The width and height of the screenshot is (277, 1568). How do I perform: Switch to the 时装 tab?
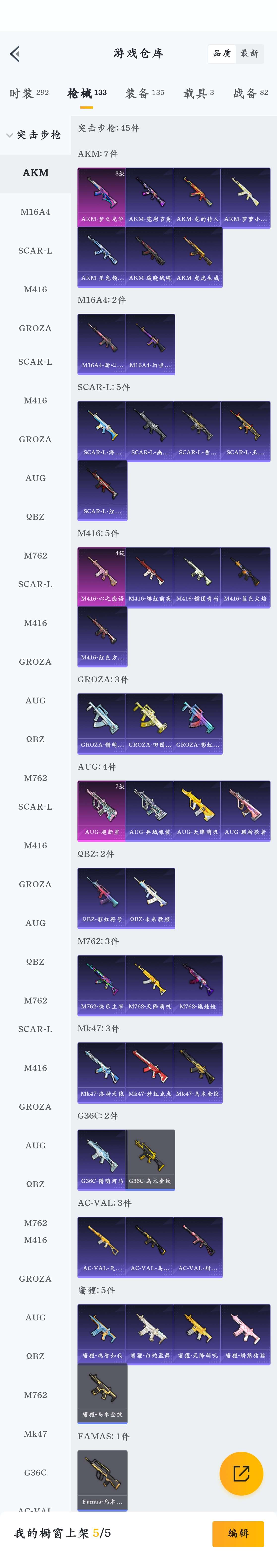point(29,93)
